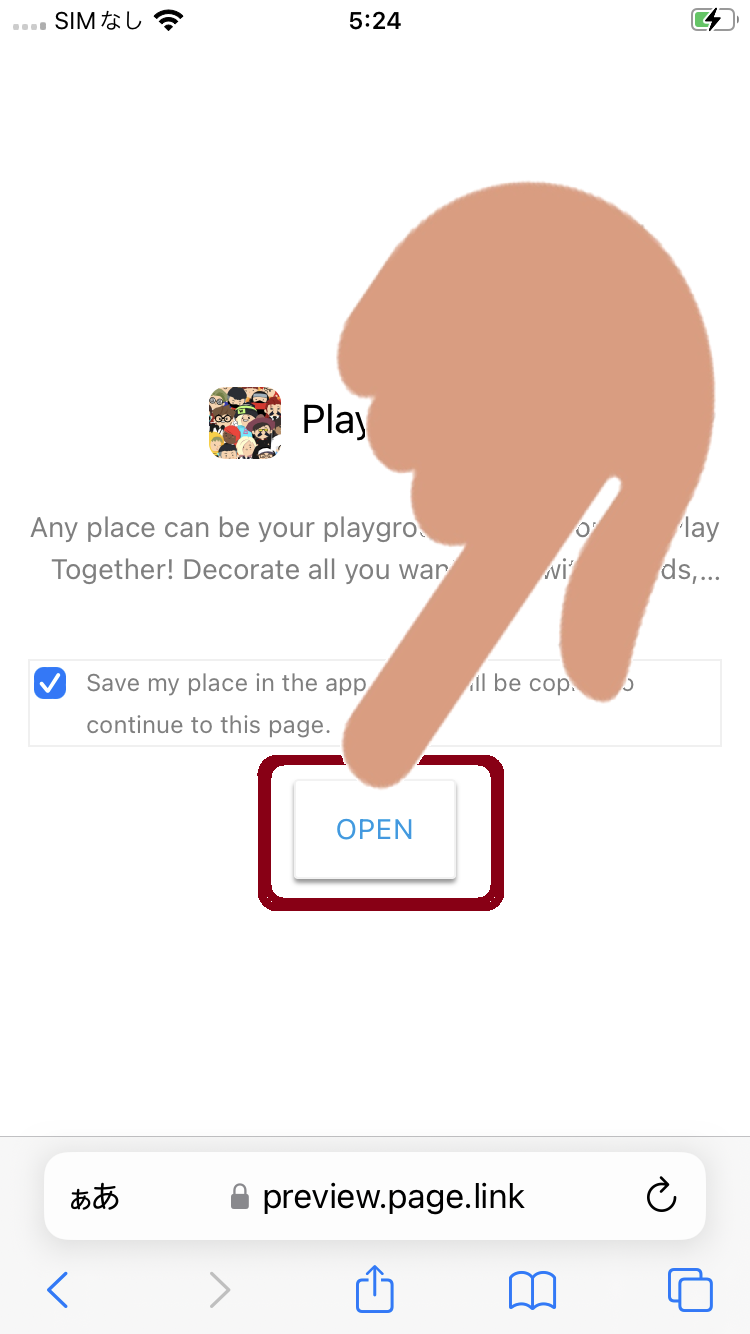Open the ぁあ reader options menu

(x=94, y=1197)
